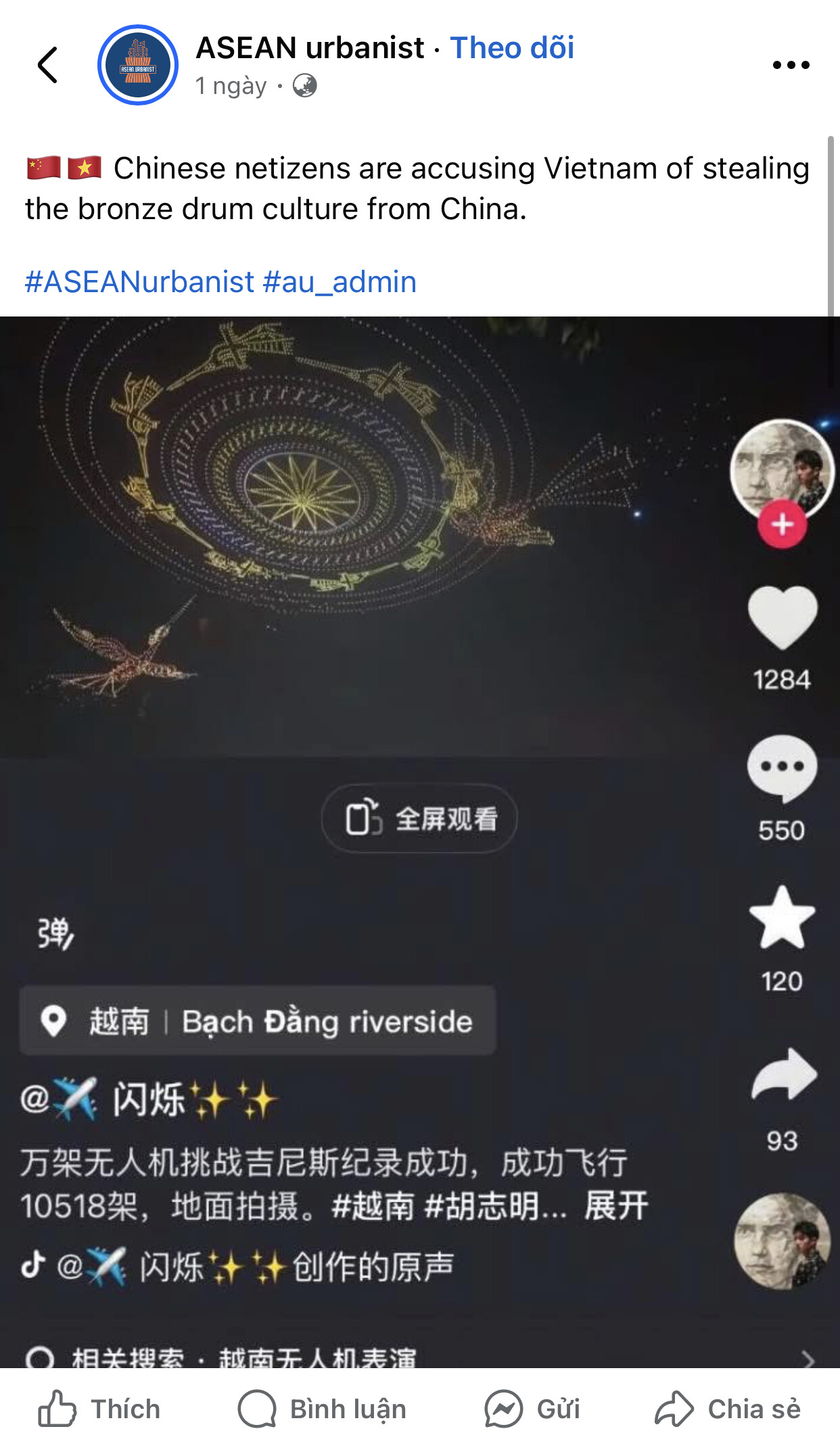Open ASEAN urbanist profile picture
Image resolution: width=840 pixels, height=1452 pixels.
[138, 65]
